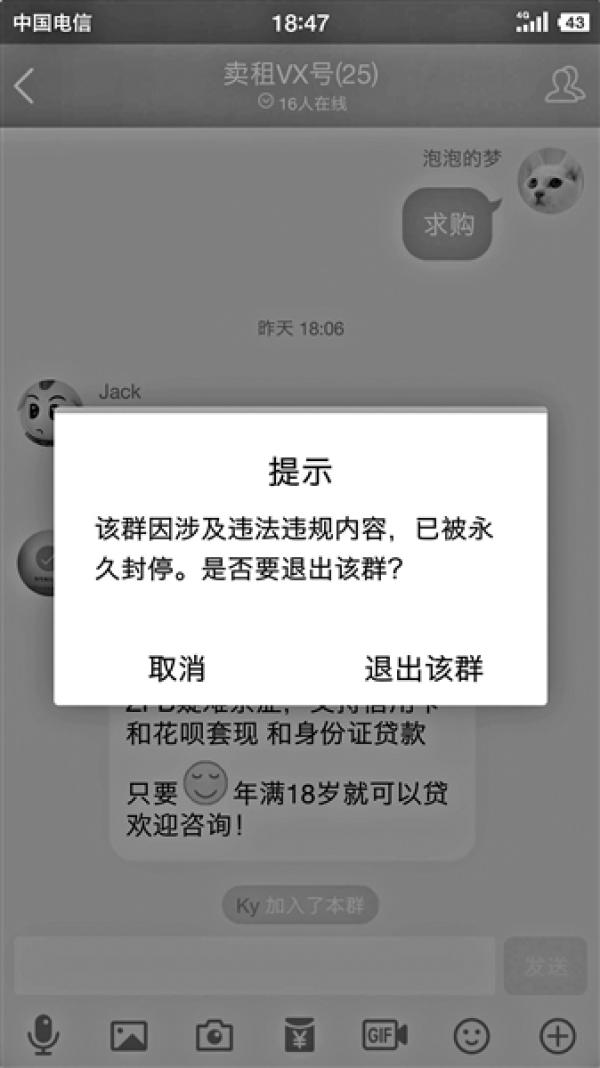Go back with the top-left arrow

(x=25, y=86)
